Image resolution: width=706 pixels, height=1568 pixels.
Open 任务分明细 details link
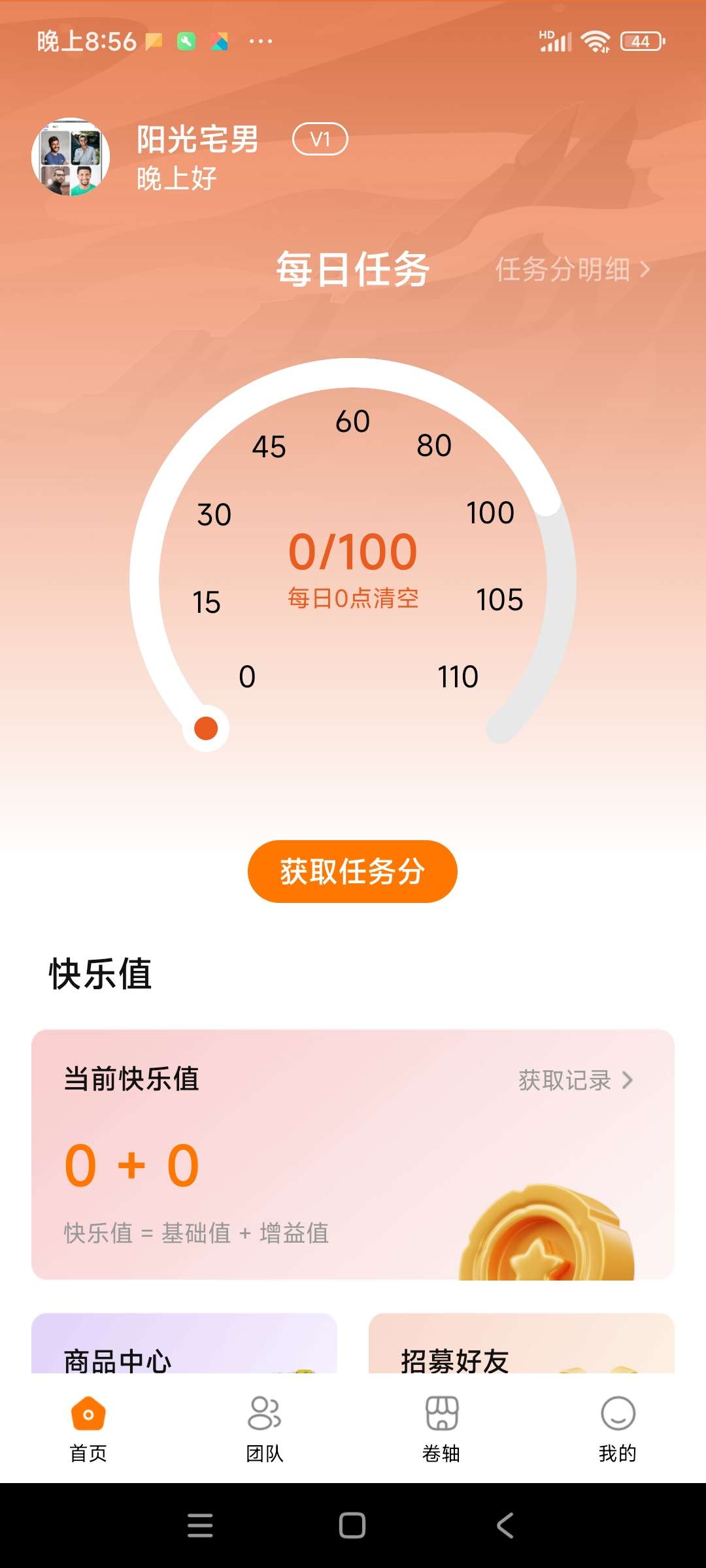[x=573, y=269]
